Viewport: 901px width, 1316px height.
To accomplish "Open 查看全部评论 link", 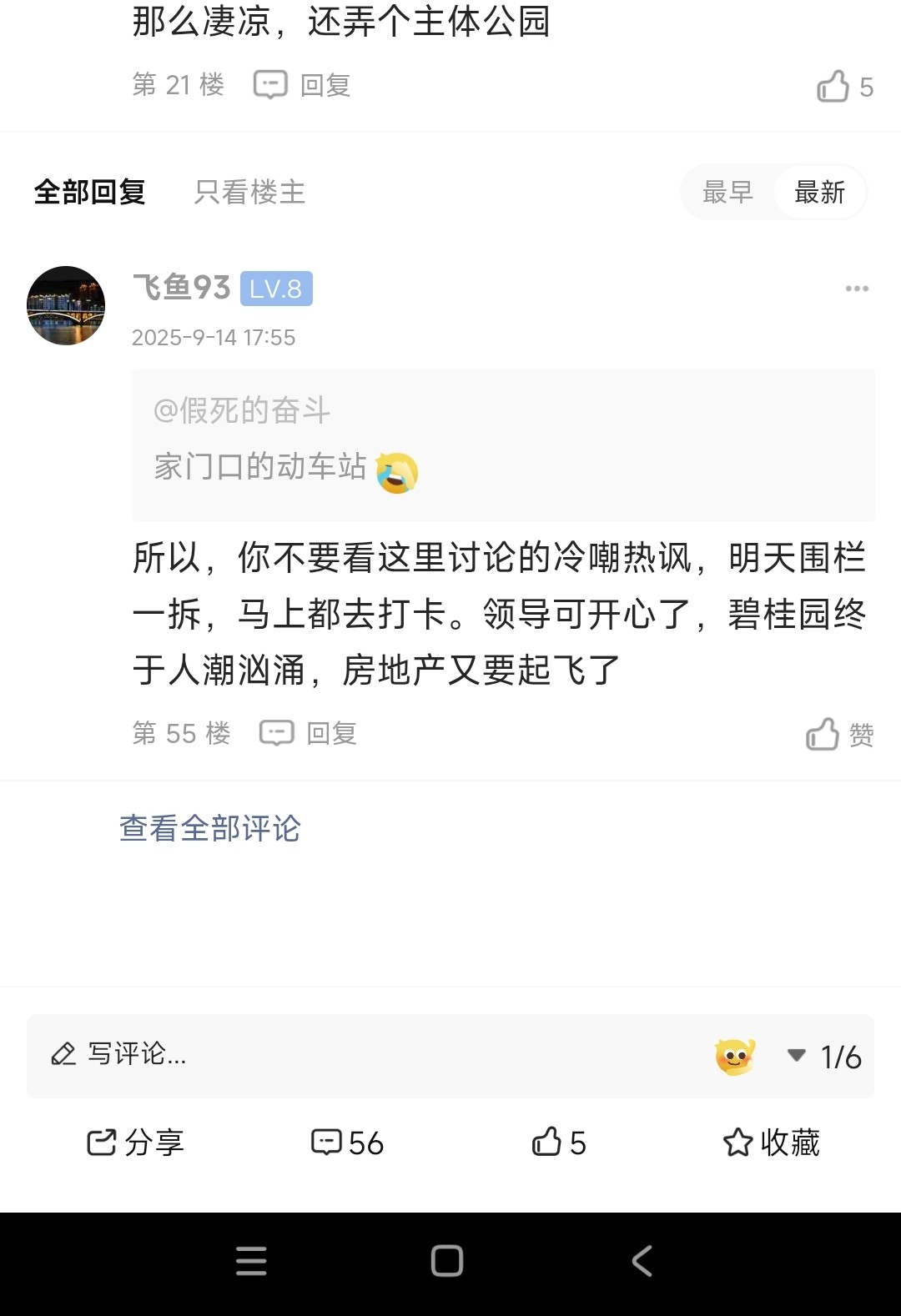I will pyautogui.click(x=209, y=828).
